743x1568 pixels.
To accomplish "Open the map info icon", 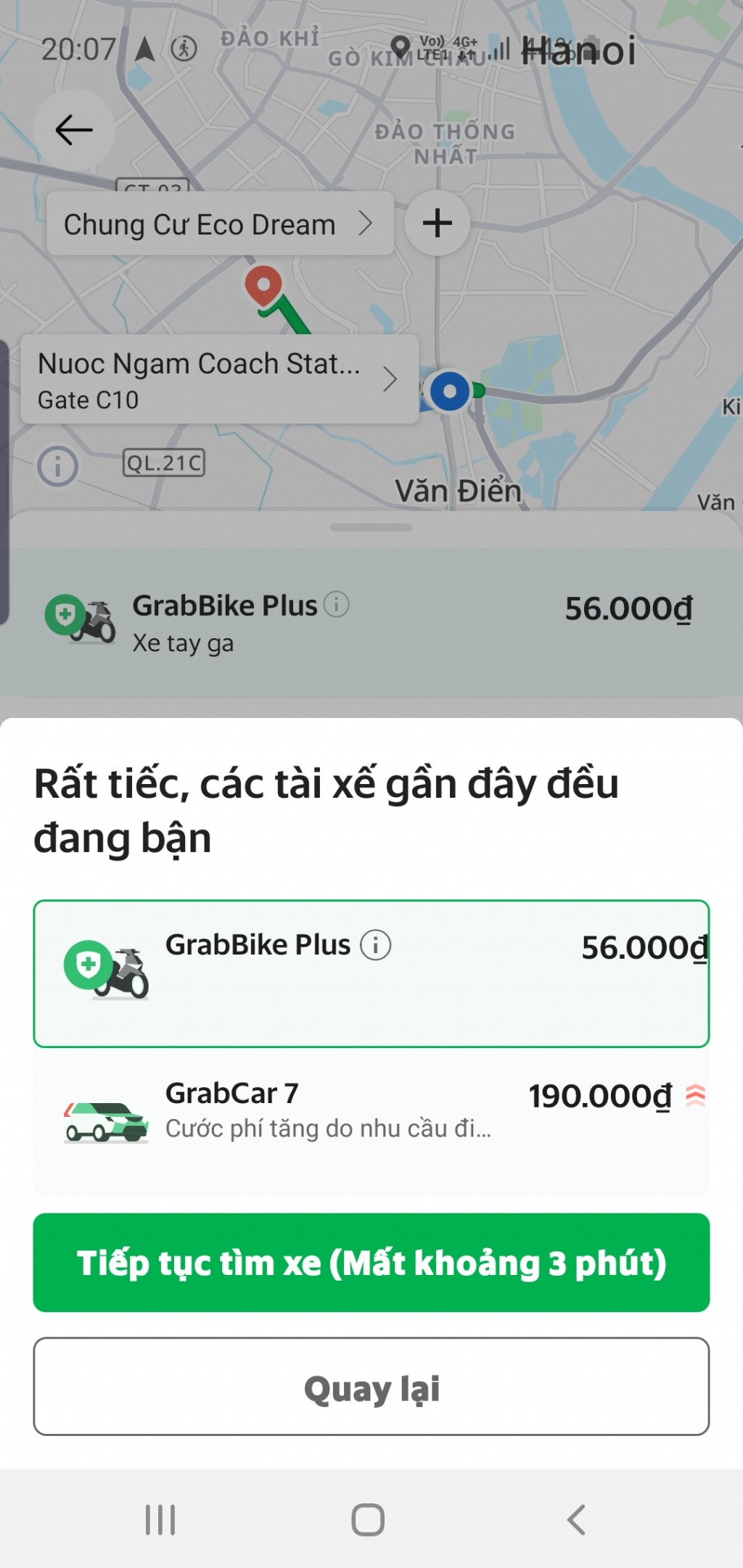I will tap(58, 466).
